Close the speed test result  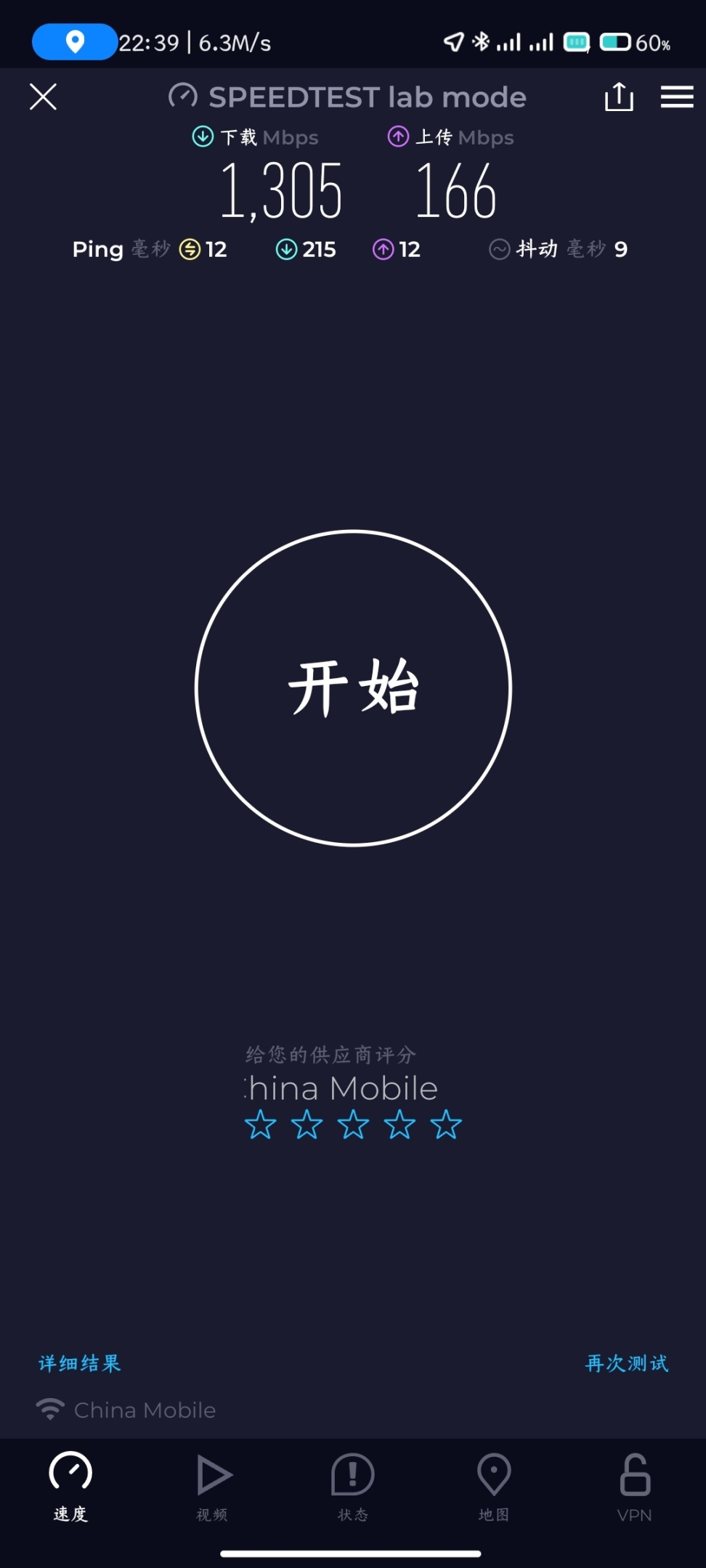click(43, 97)
